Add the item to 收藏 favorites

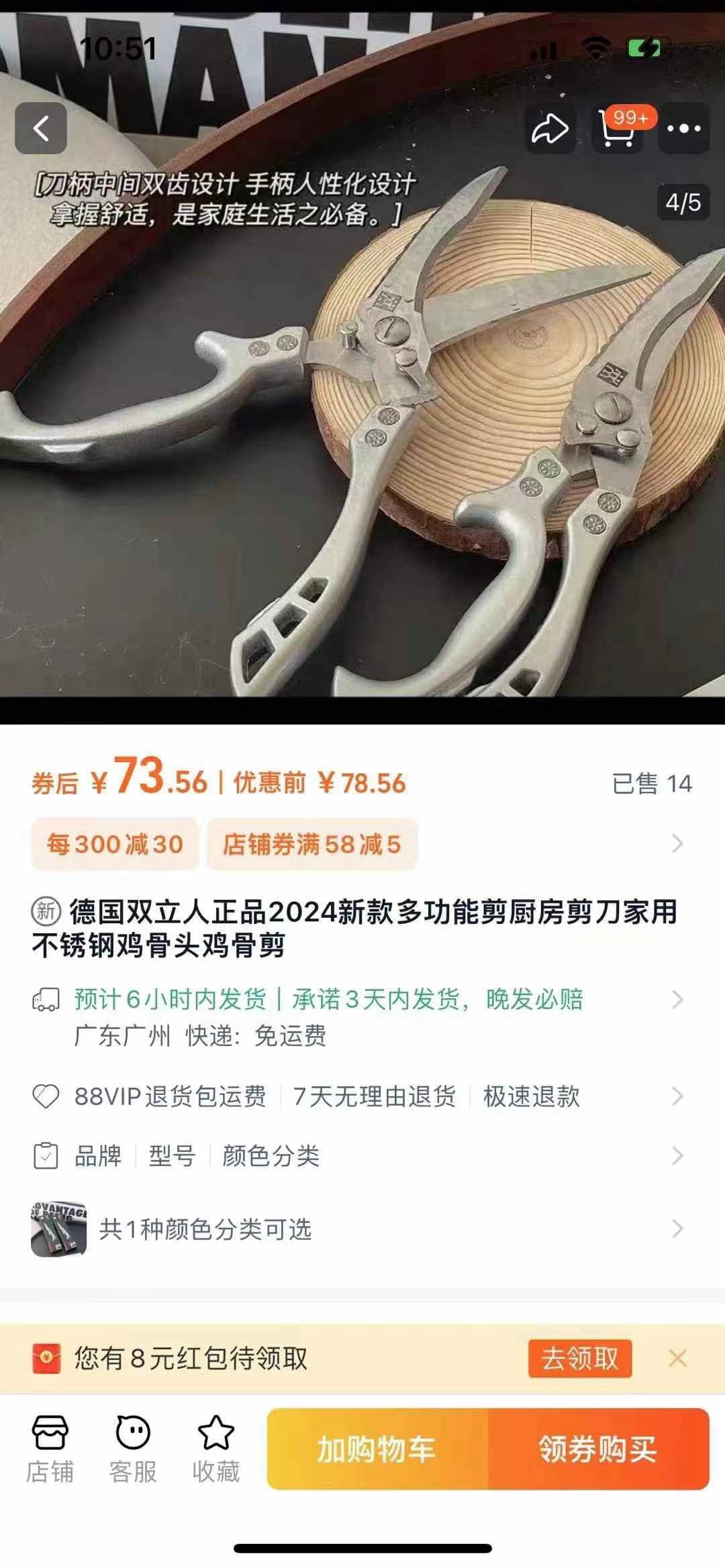215,1449
